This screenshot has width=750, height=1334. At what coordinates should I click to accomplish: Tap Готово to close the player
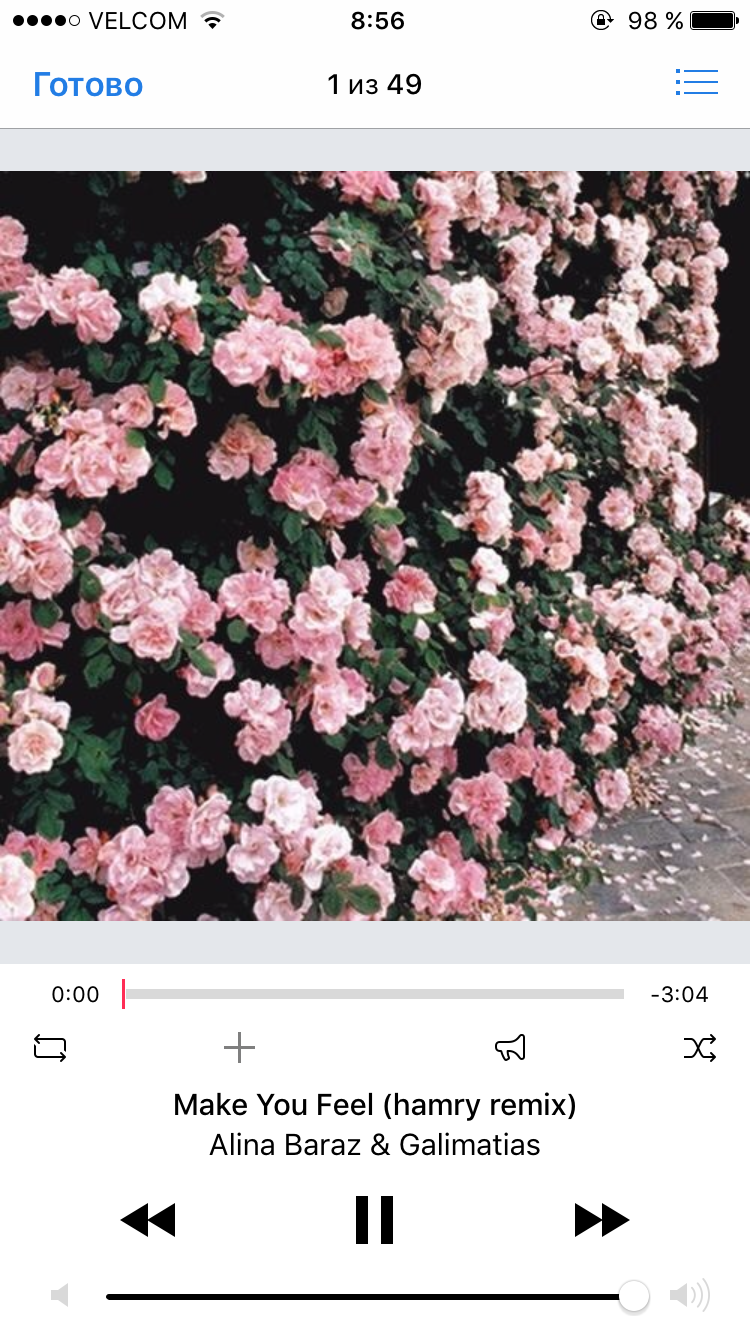click(x=88, y=85)
